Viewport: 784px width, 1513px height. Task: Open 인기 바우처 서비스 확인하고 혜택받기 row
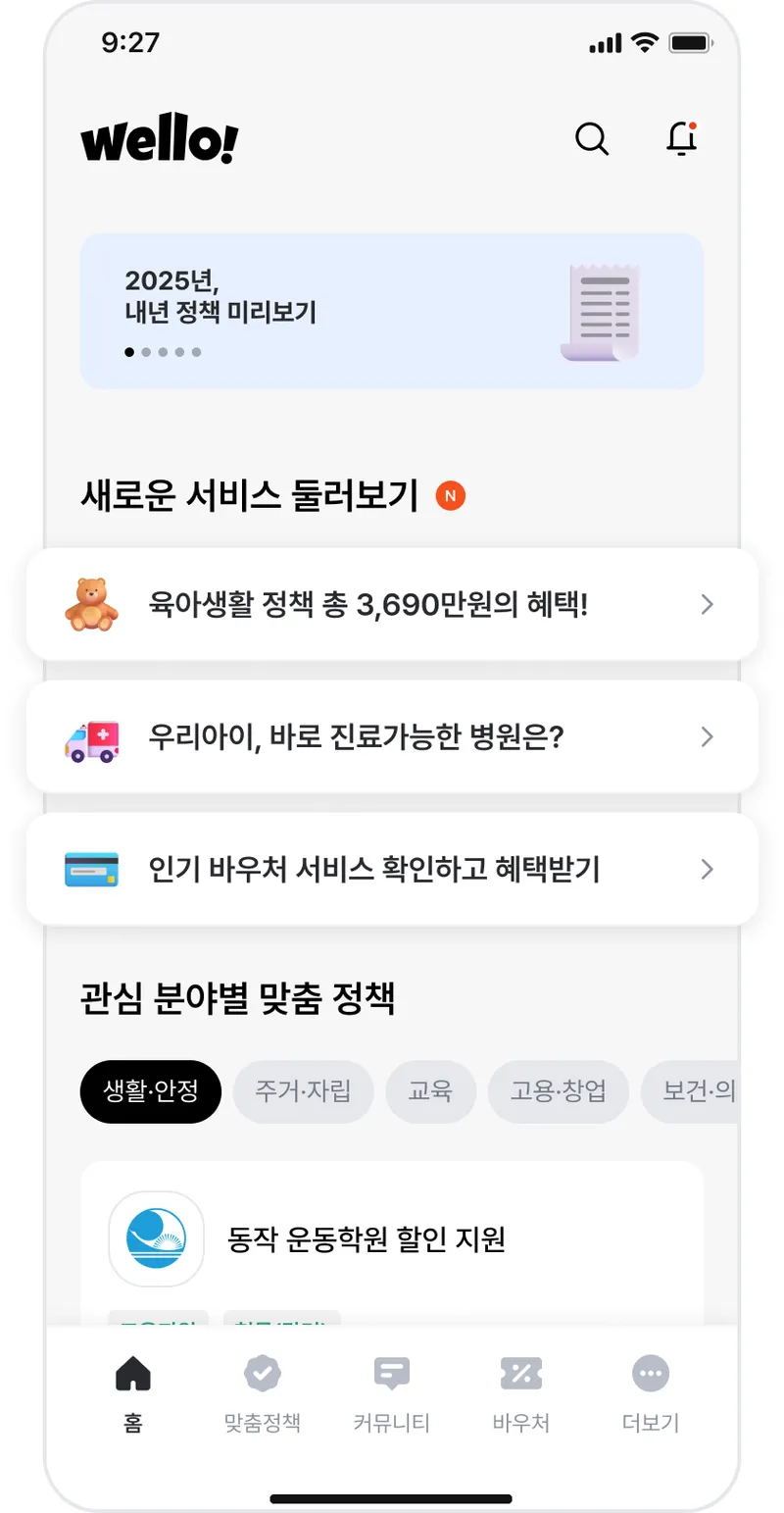coord(392,869)
